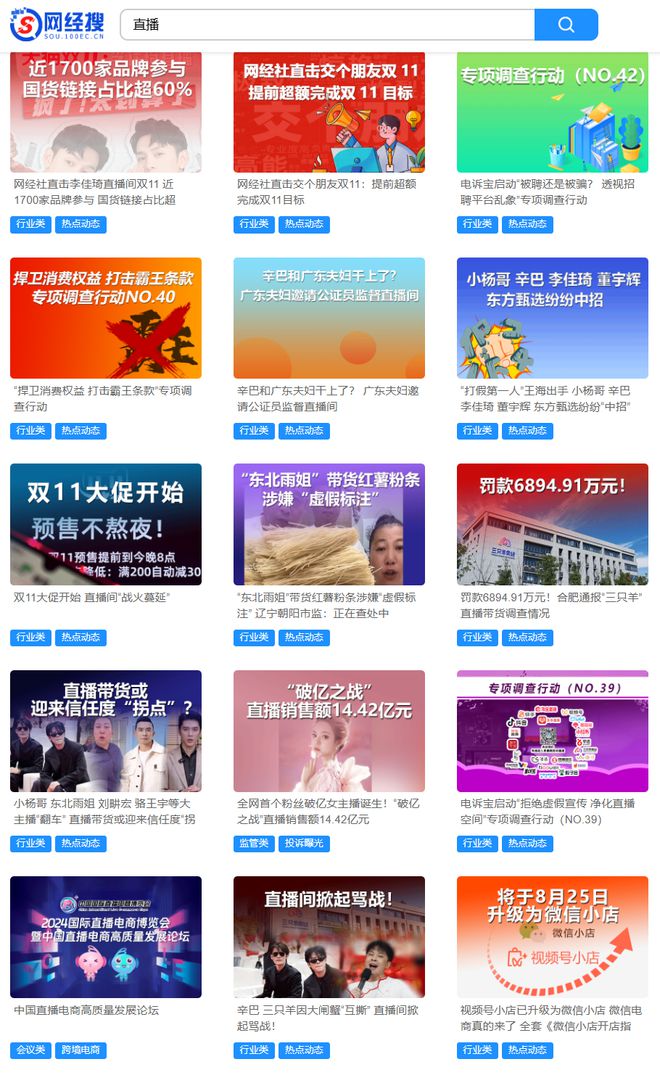Select 投诉曝光 tag under 破亿之战 article
The image size is (660, 1075).
(303, 843)
